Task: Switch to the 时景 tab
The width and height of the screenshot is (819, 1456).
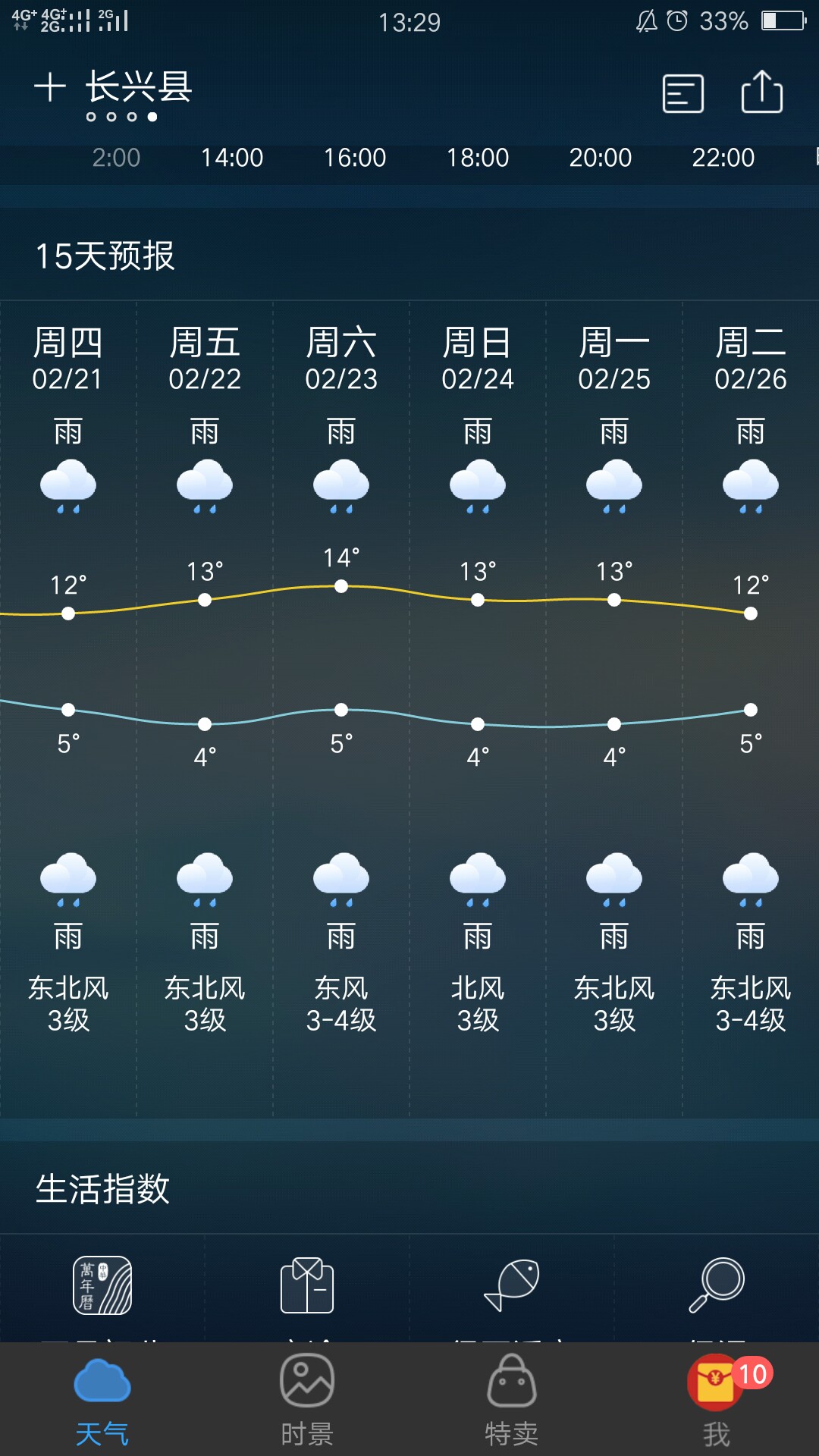Action: 307,1401
